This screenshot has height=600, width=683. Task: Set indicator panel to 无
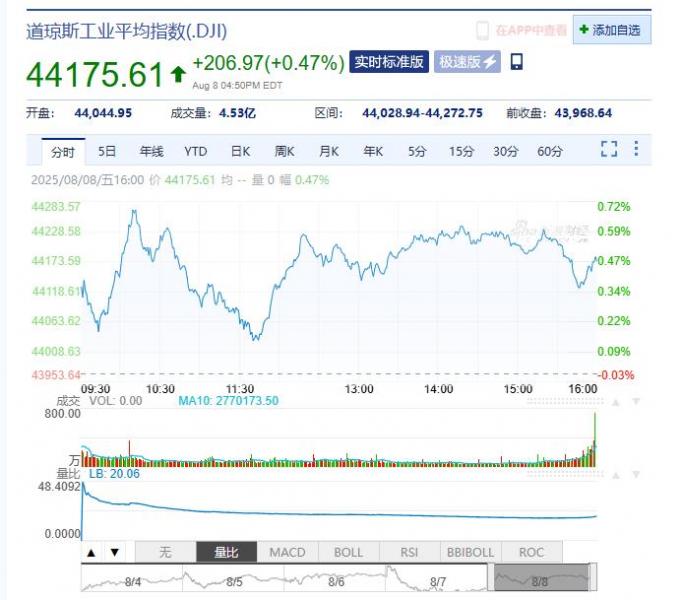coord(165,552)
